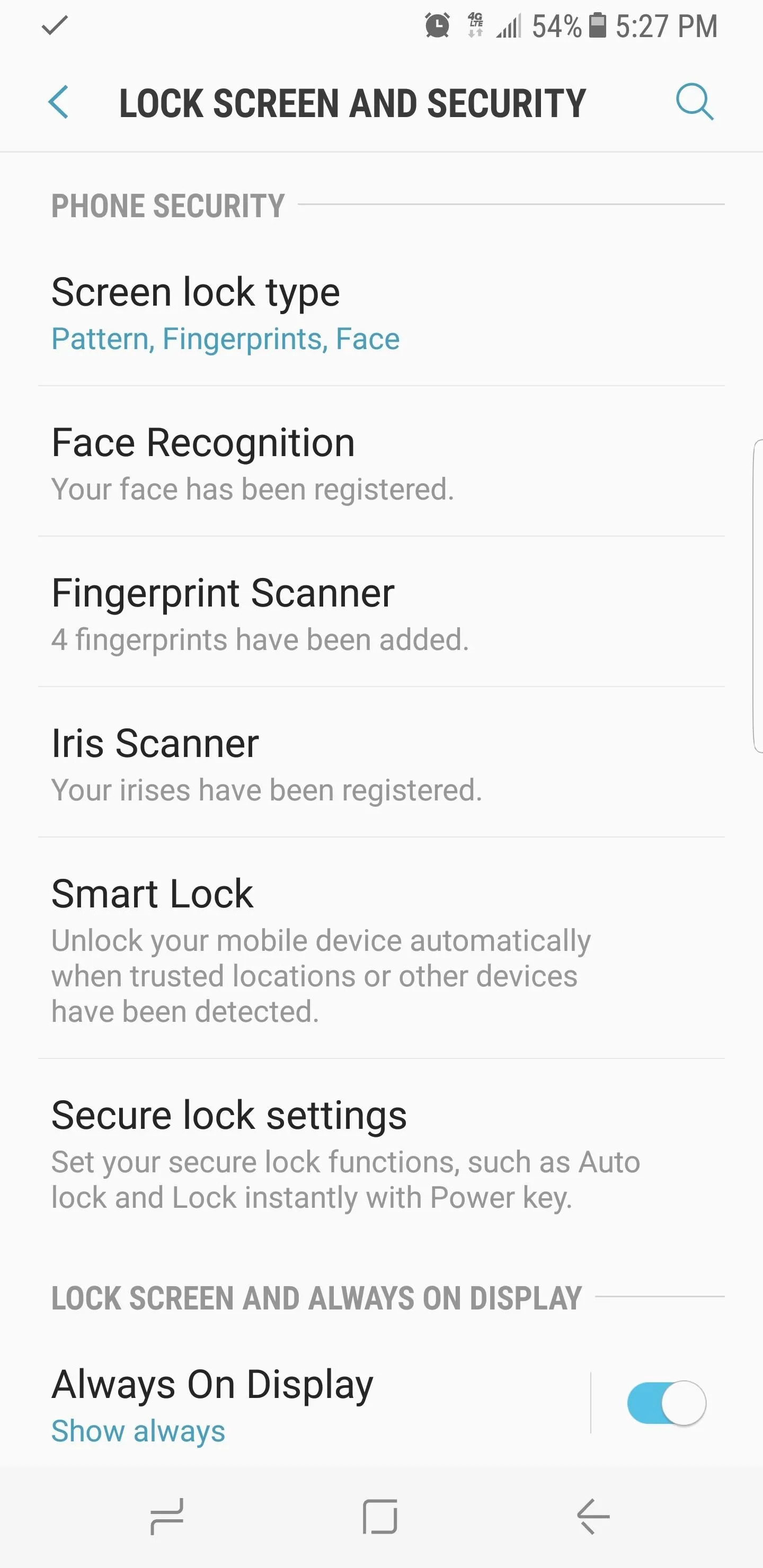Screen dimensions: 763x1568
Task: Tap the home button in navigation bar
Action: pyautogui.click(x=380, y=1516)
